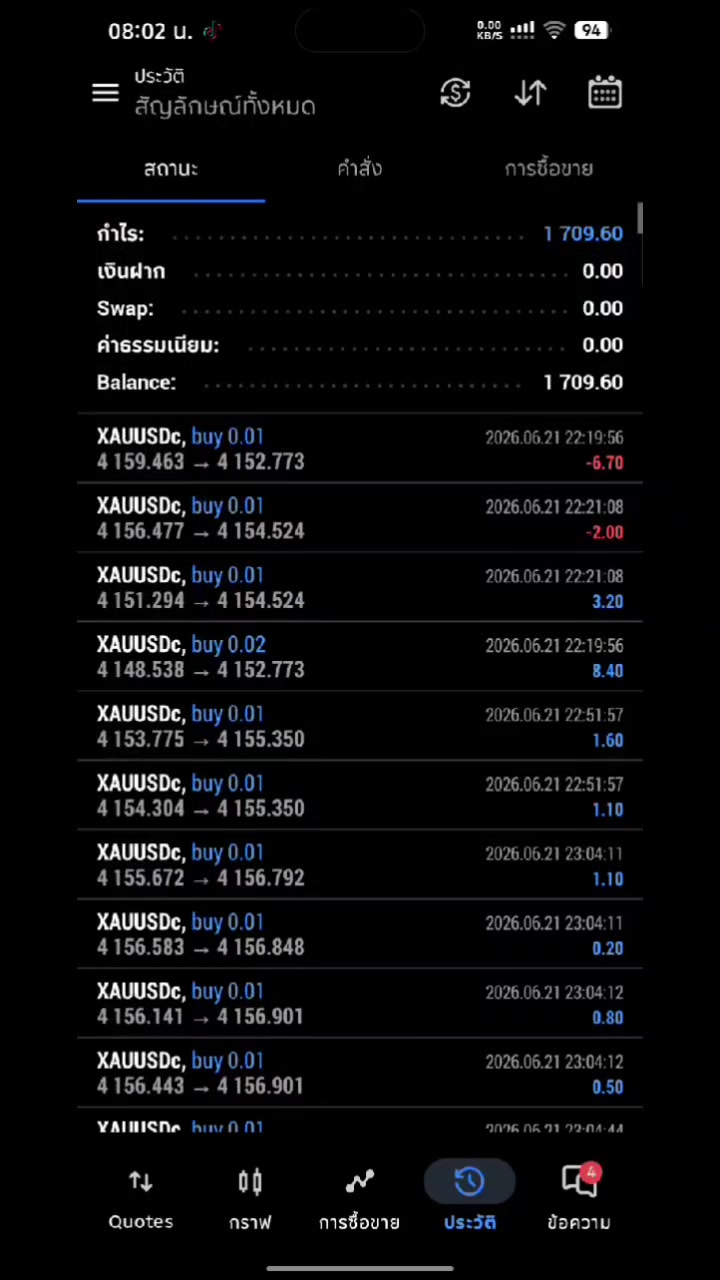Open the buy 0.02 trade with profit 8.40

[360, 656]
